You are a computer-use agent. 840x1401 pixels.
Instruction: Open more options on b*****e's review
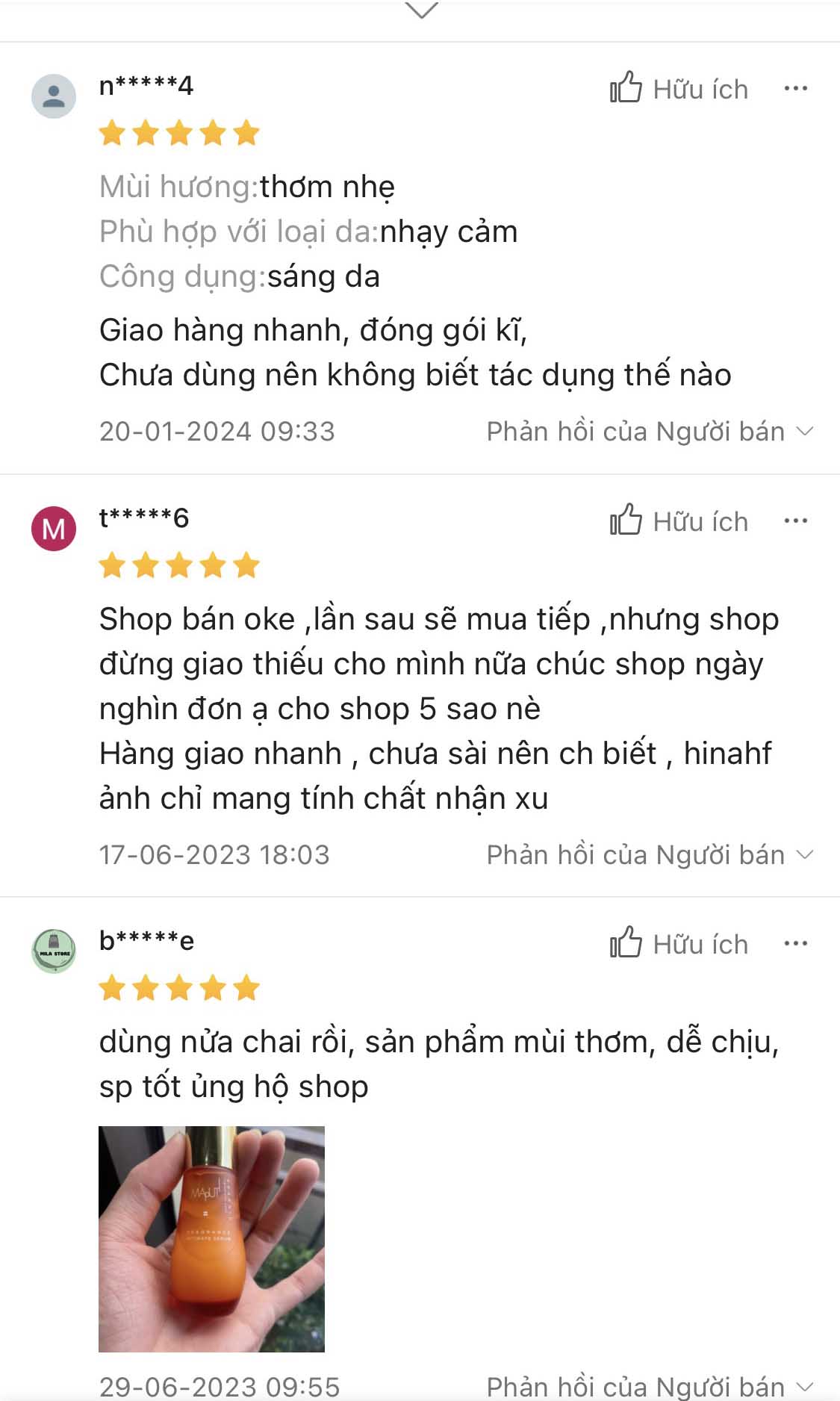click(796, 943)
